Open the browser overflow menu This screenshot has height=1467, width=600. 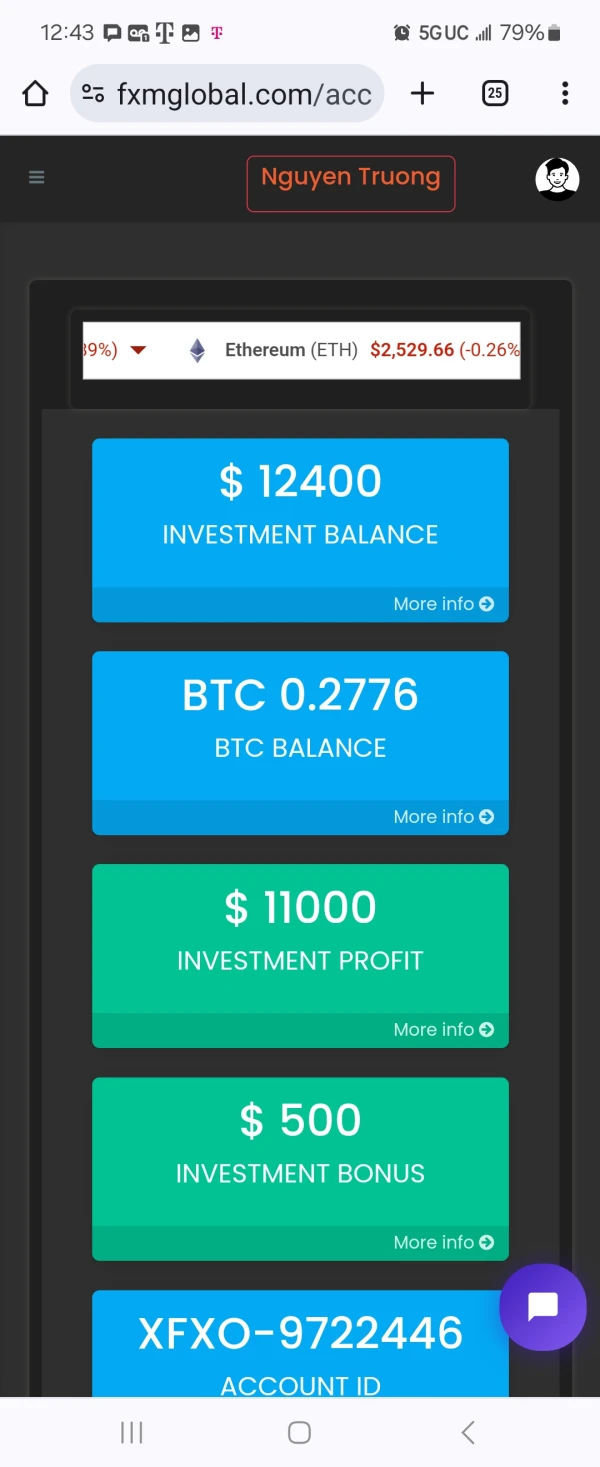565,94
